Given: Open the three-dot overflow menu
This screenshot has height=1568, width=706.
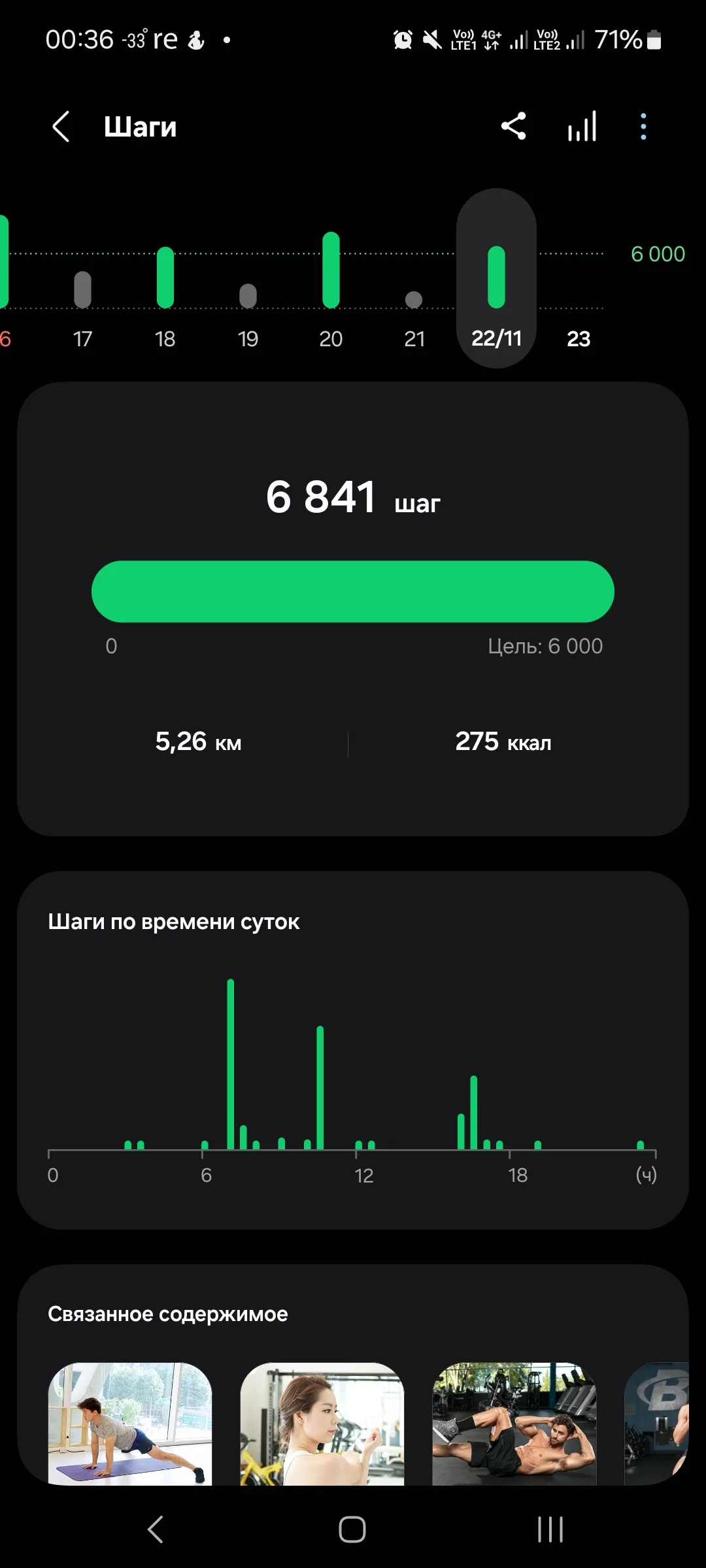Looking at the screenshot, I should coord(643,126).
